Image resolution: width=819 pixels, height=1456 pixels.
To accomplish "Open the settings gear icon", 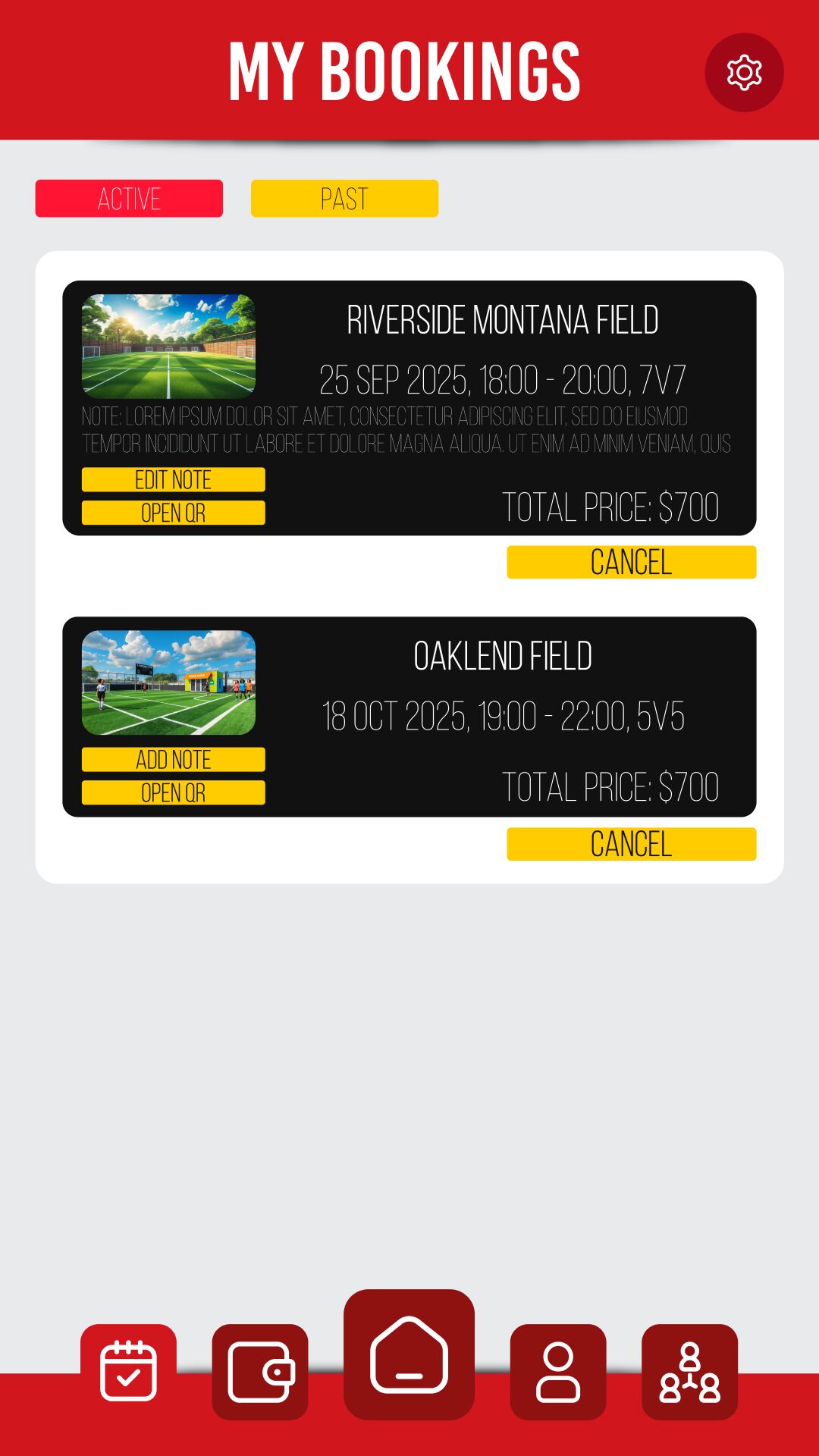I will coord(744,73).
